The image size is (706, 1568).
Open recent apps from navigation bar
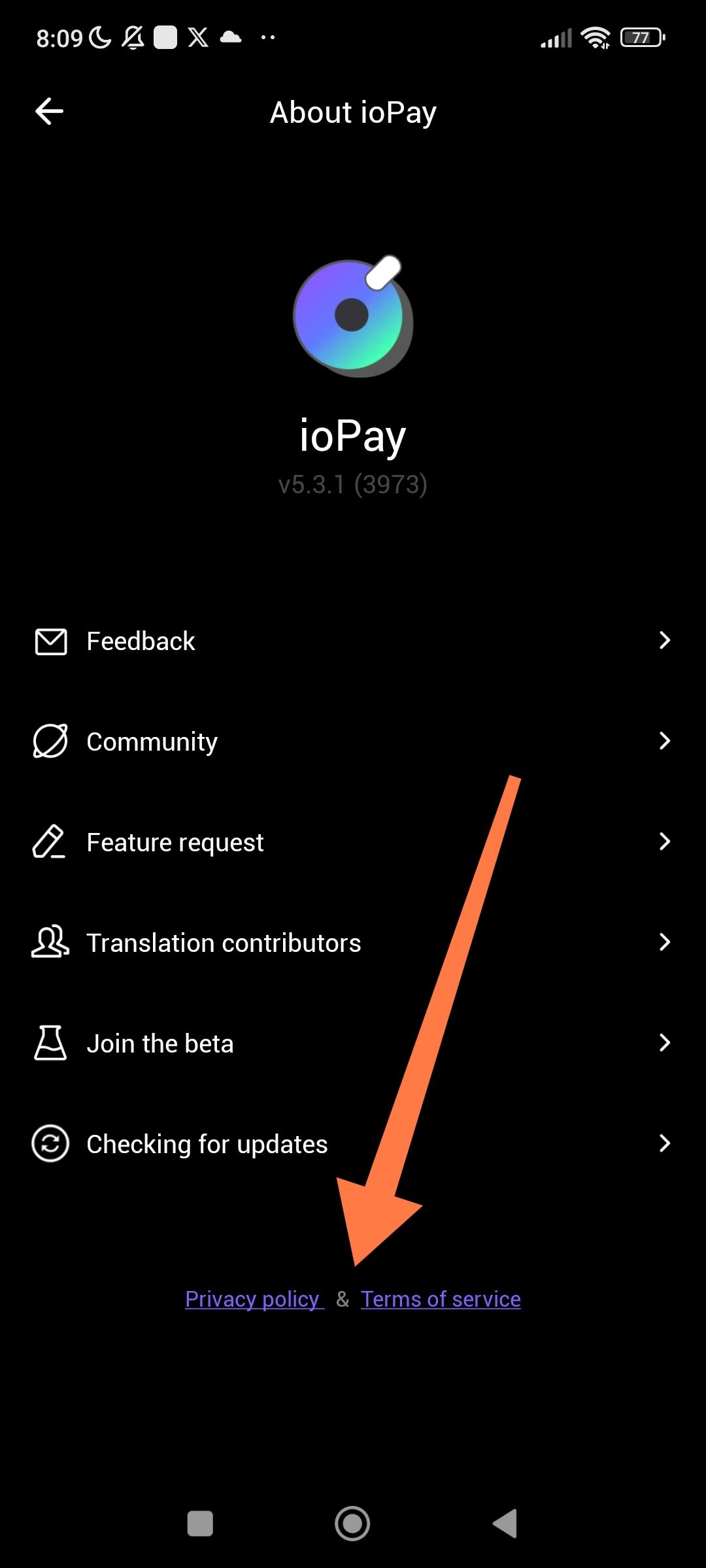[x=200, y=1524]
